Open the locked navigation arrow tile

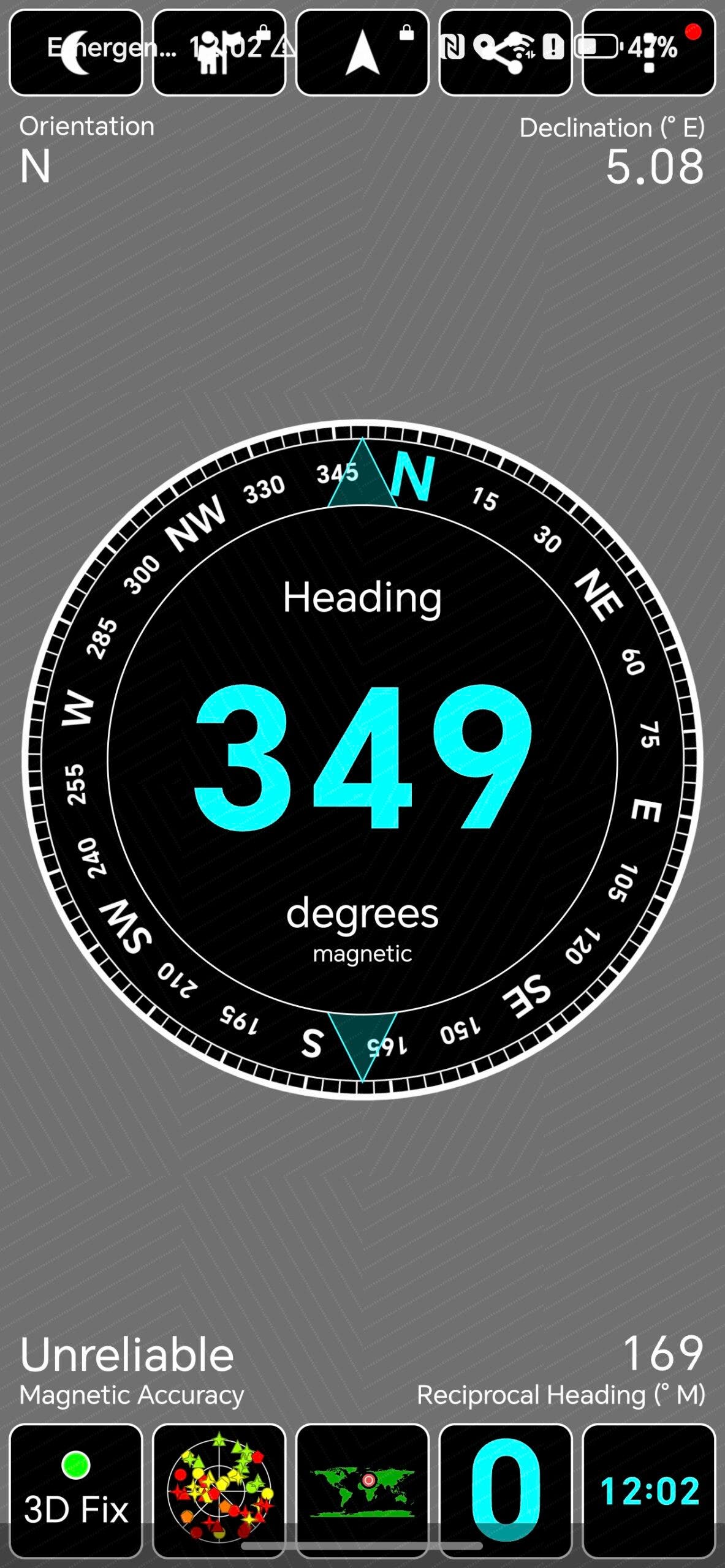coord(362,53)
